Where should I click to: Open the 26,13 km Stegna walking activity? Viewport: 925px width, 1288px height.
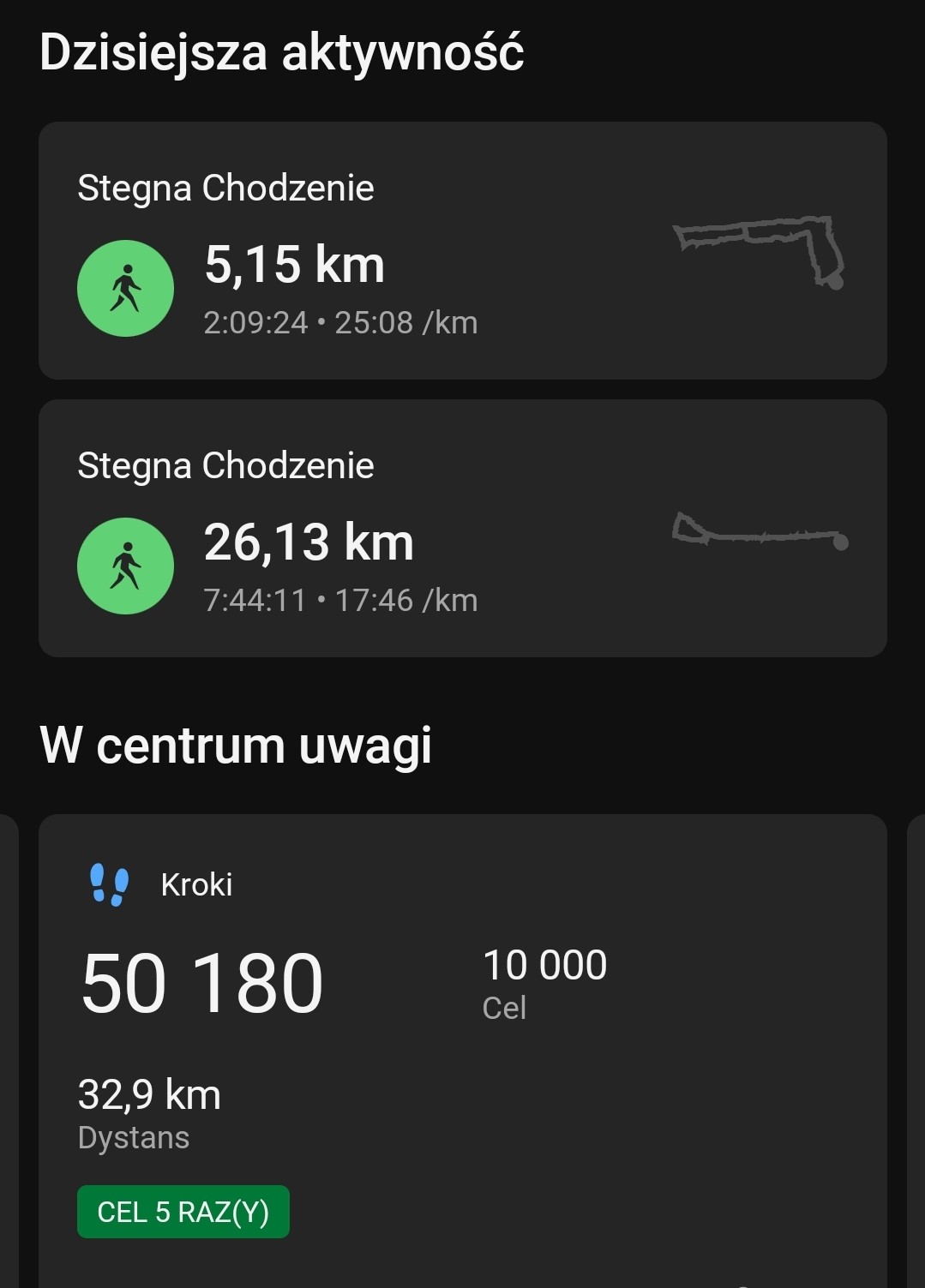coord(462,529)
